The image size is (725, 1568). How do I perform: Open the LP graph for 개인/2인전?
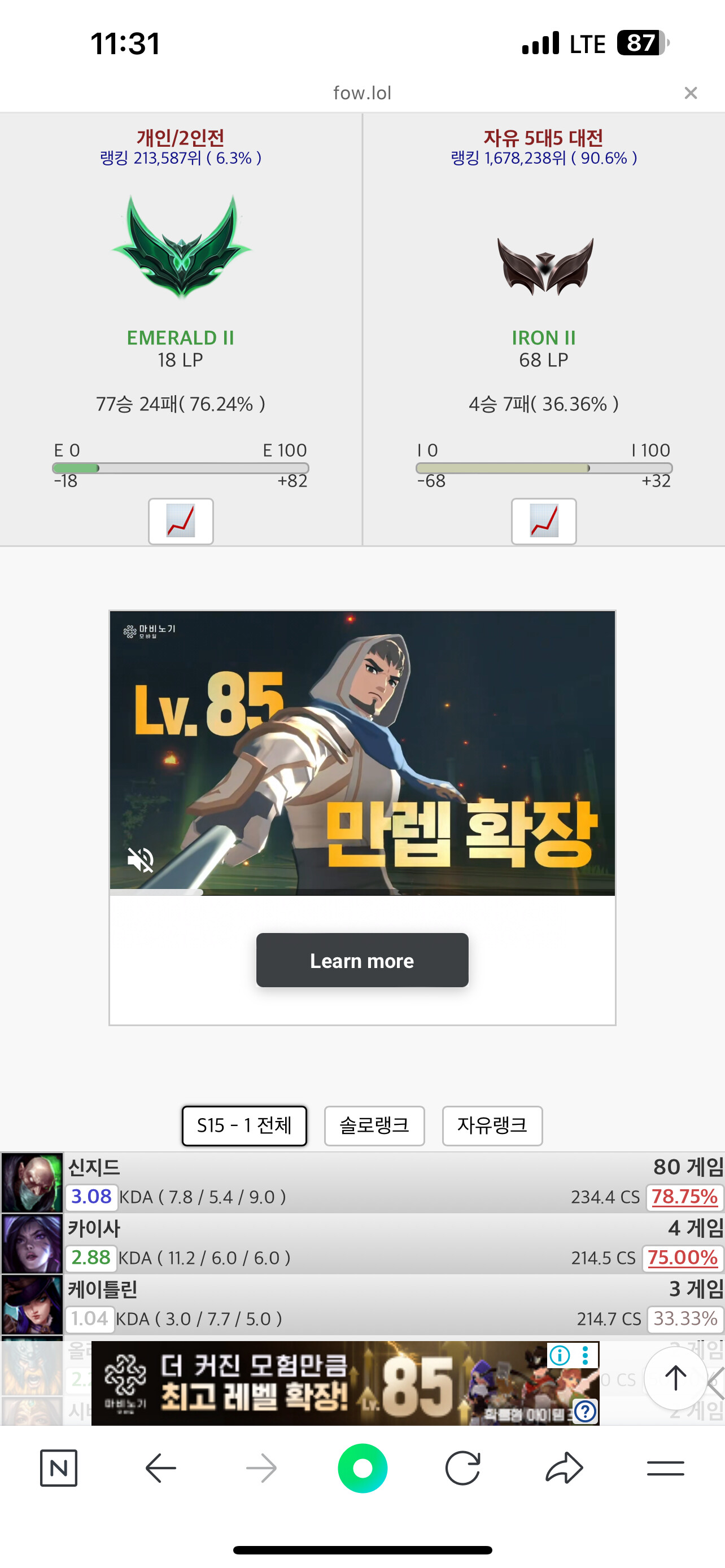(181, 521)
